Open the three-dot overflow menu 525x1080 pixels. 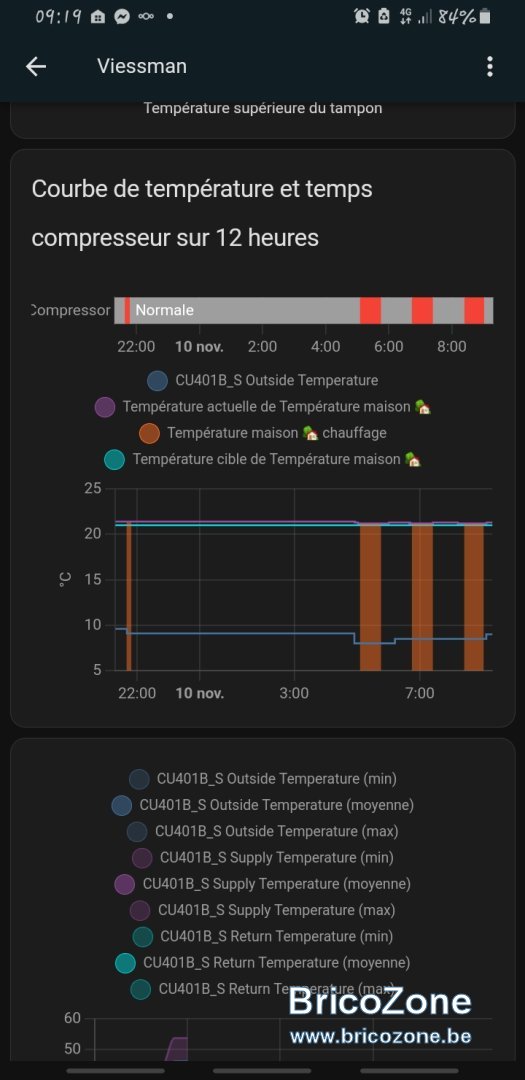[x=490, y=67]
